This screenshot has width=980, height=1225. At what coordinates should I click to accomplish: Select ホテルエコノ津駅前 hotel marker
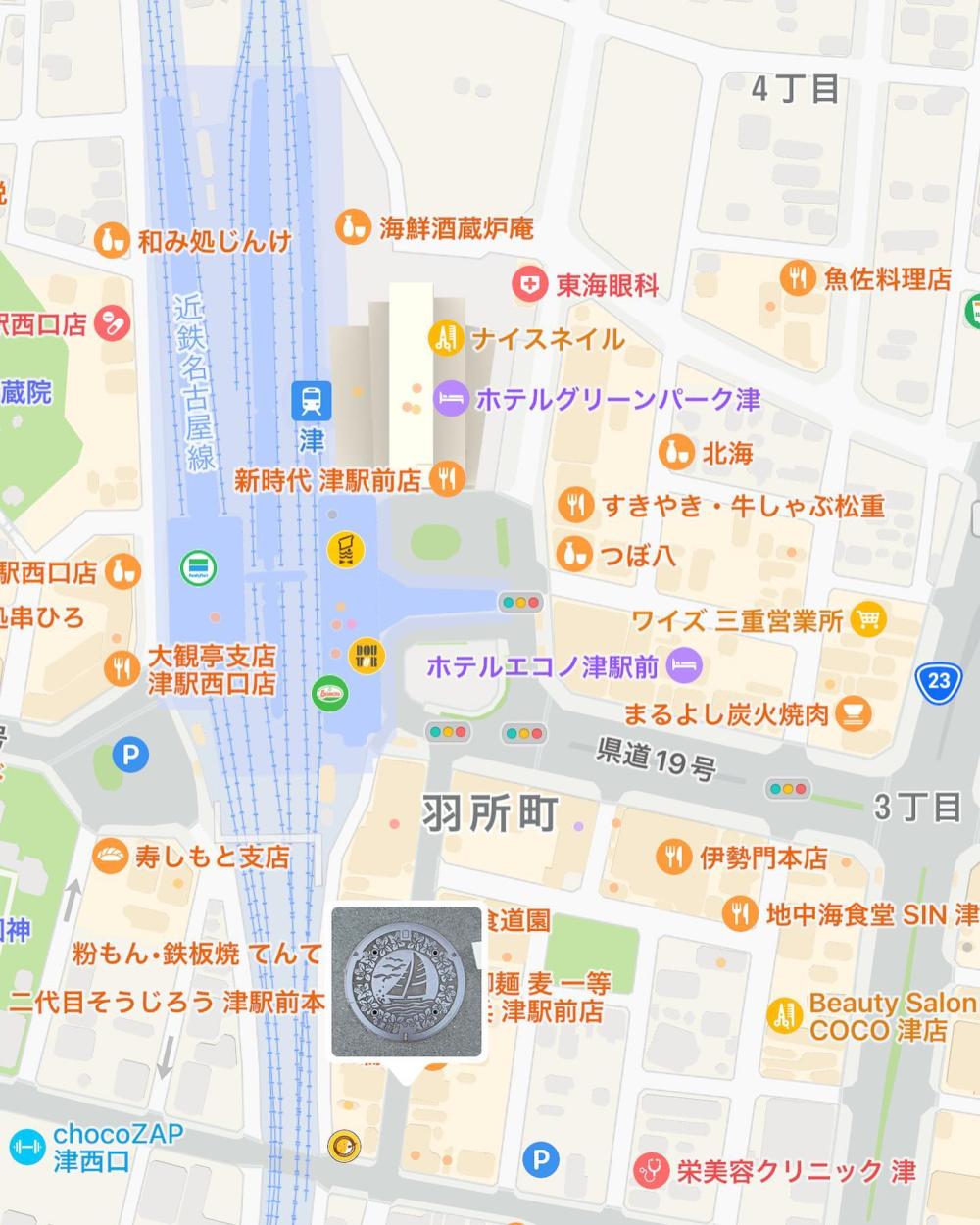pos(684,667)
